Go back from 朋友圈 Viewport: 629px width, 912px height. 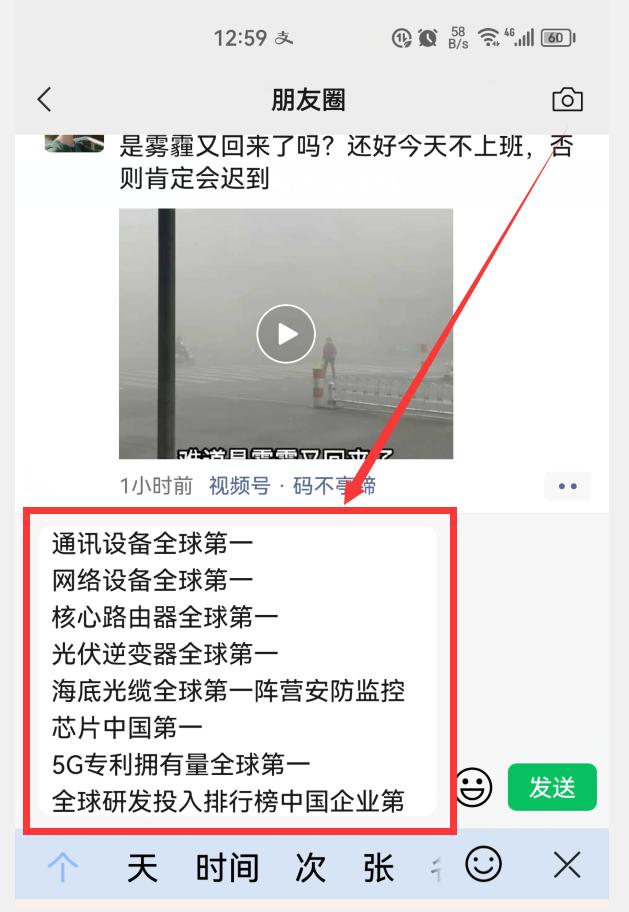point(44,99)
